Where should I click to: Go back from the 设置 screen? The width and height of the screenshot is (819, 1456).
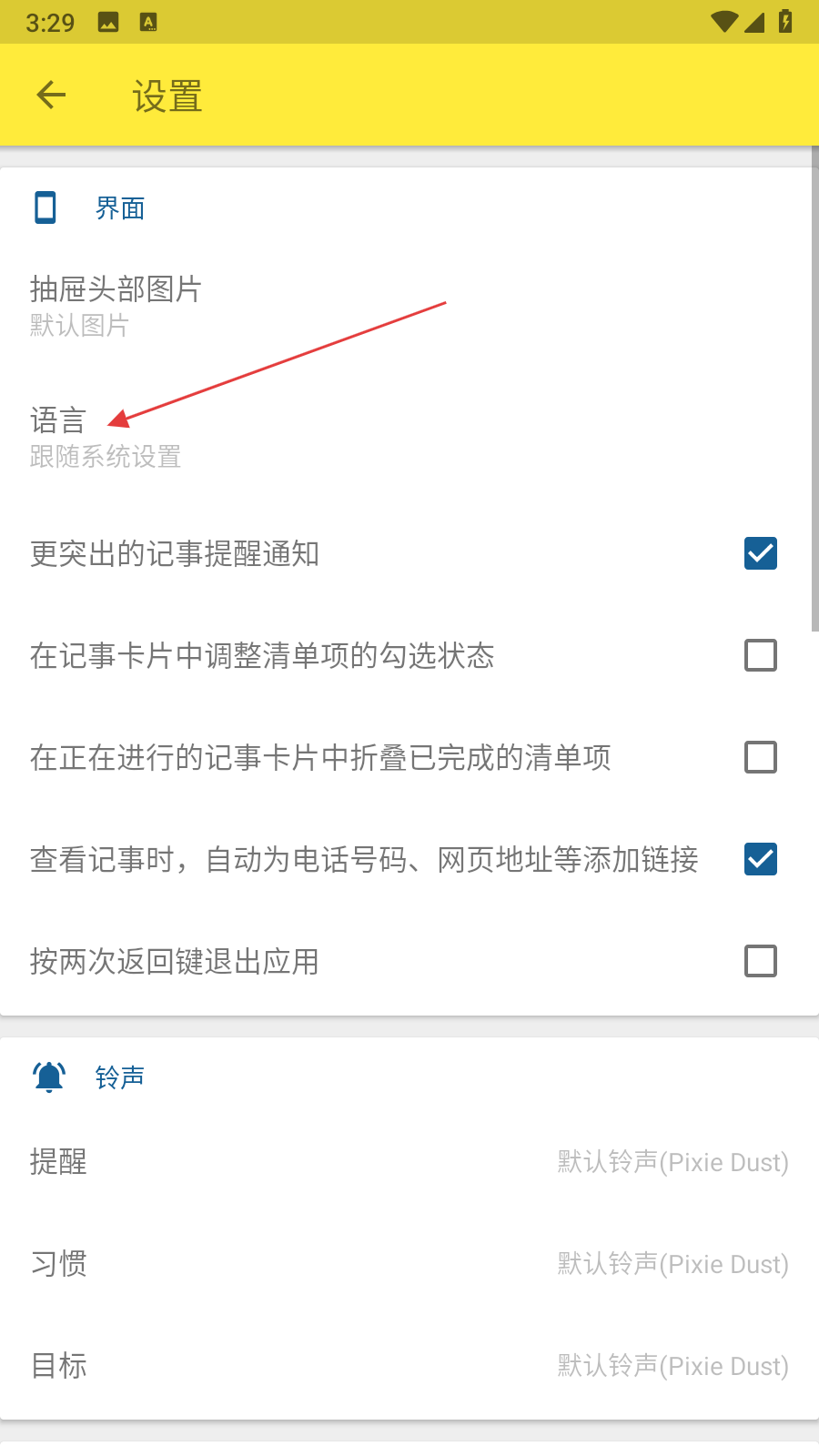(52, 95)
